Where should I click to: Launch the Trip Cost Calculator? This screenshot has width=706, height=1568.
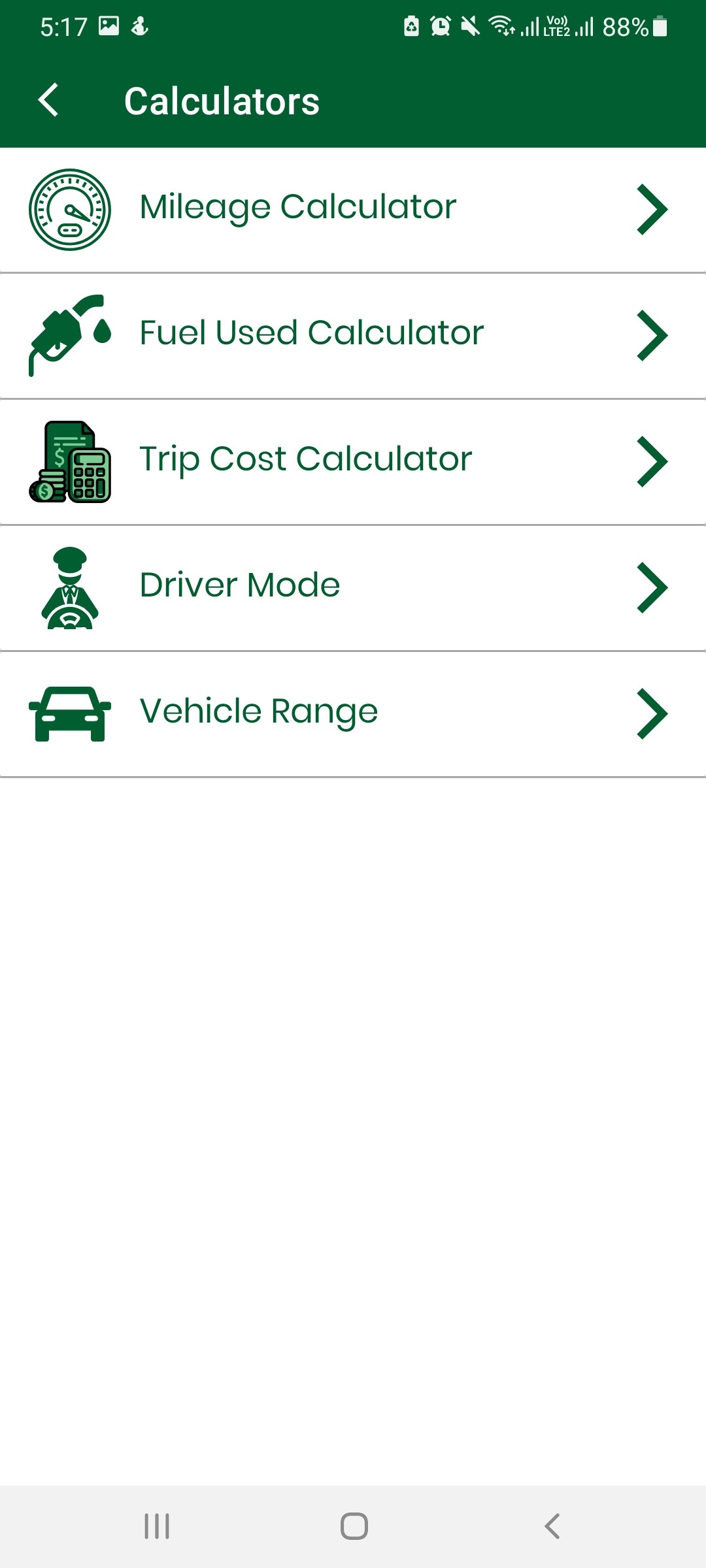point(353,461)
